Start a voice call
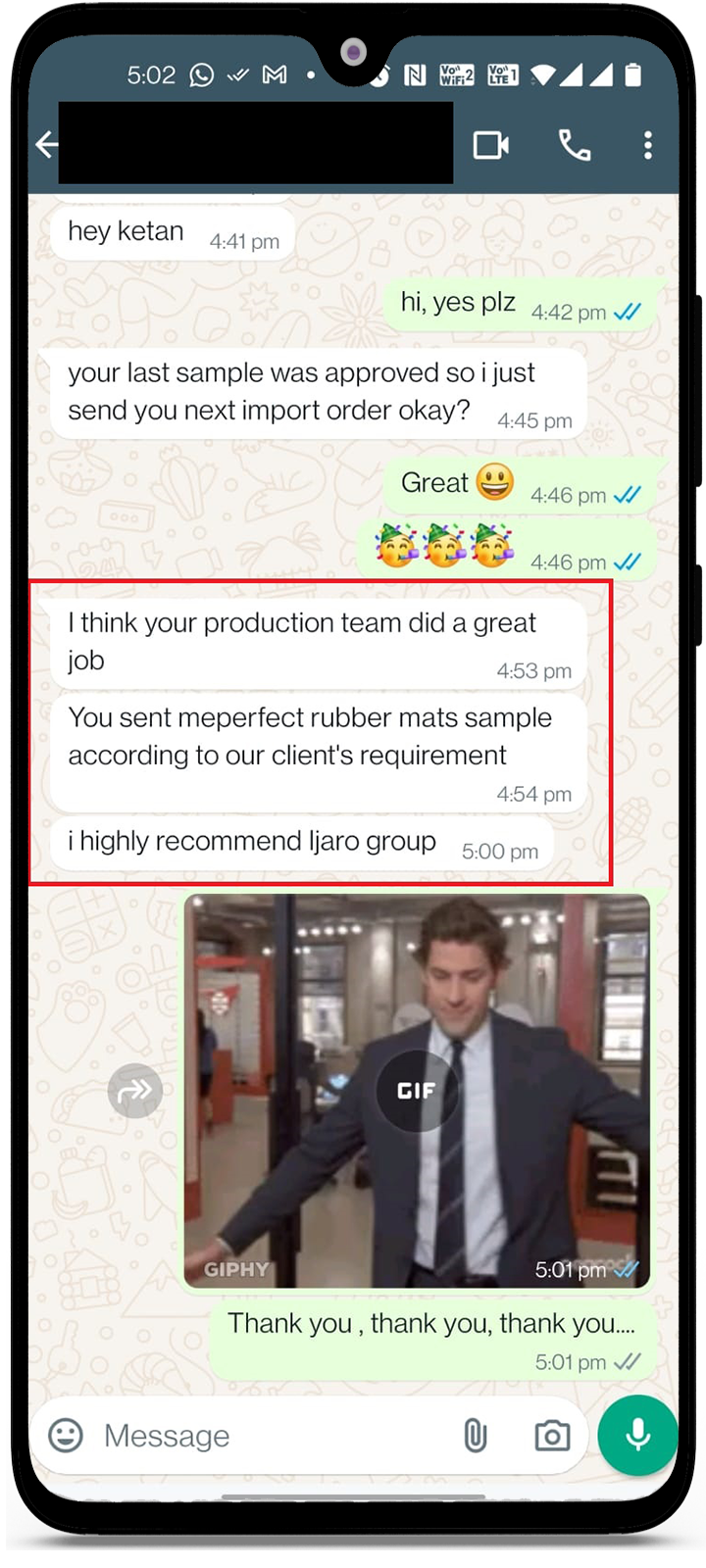This screenshot has width=706, height=1568. click(x=574, y=145)
